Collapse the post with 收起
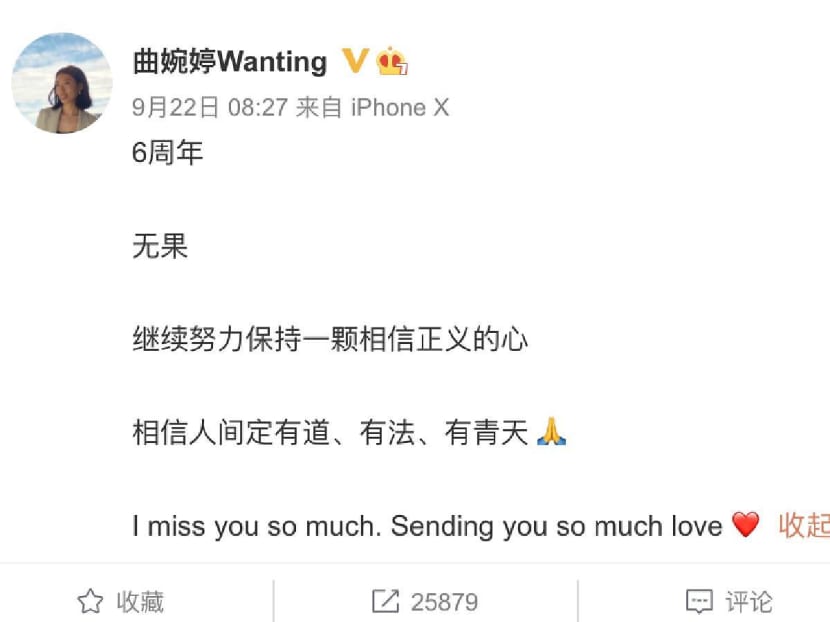Image resolution: width=830 pixels, height=622 pixels. [803, 525]
